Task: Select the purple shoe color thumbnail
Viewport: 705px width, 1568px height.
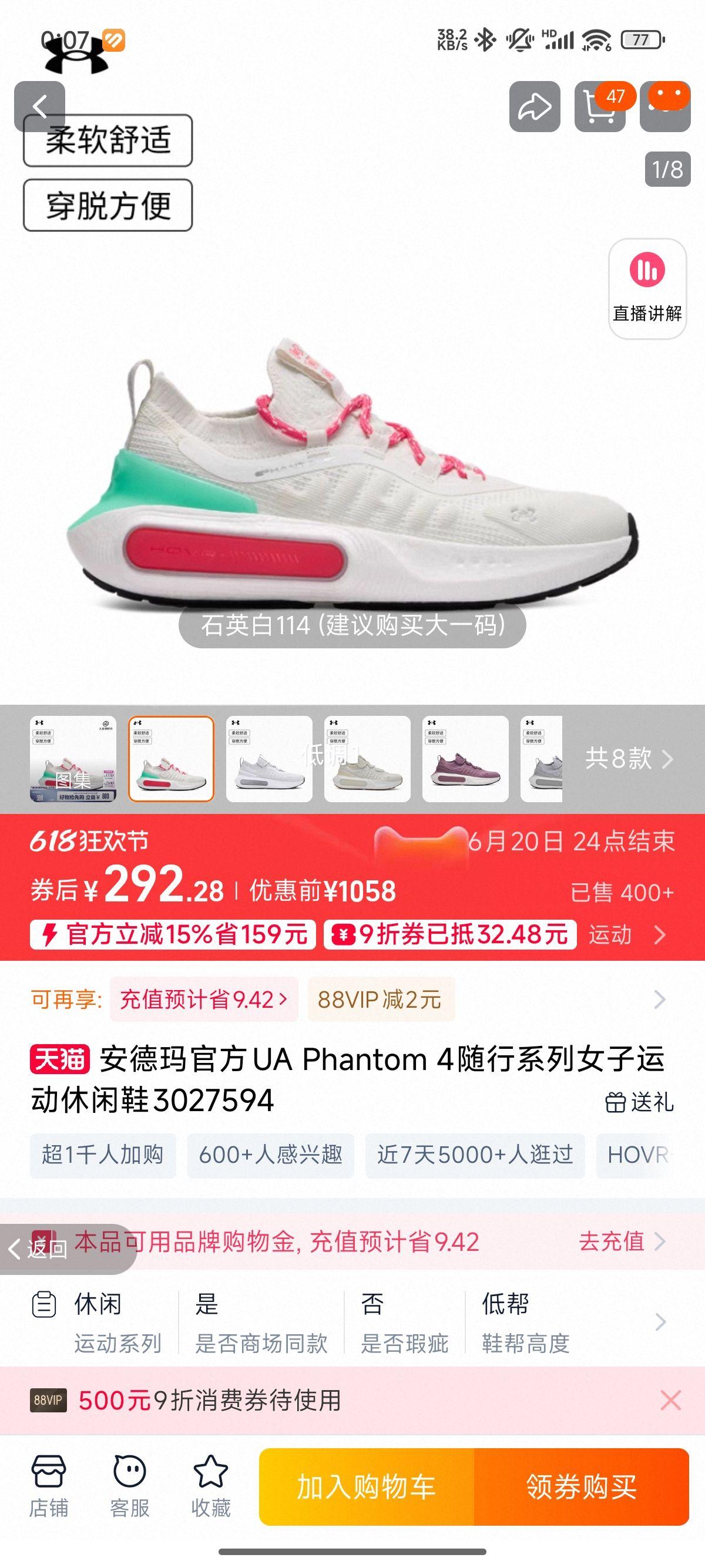Action: [x=465, y=758]
